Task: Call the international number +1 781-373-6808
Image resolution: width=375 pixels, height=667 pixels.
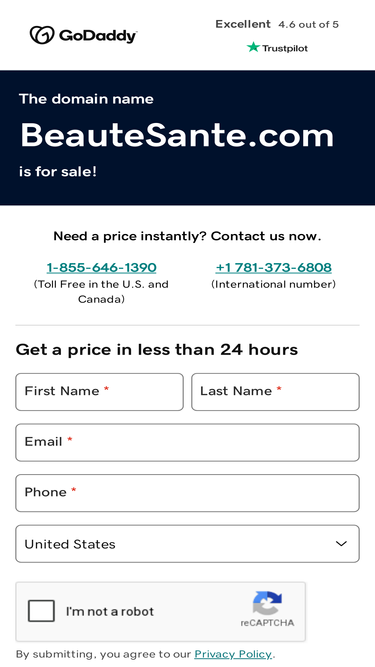Action: point(273,268)
